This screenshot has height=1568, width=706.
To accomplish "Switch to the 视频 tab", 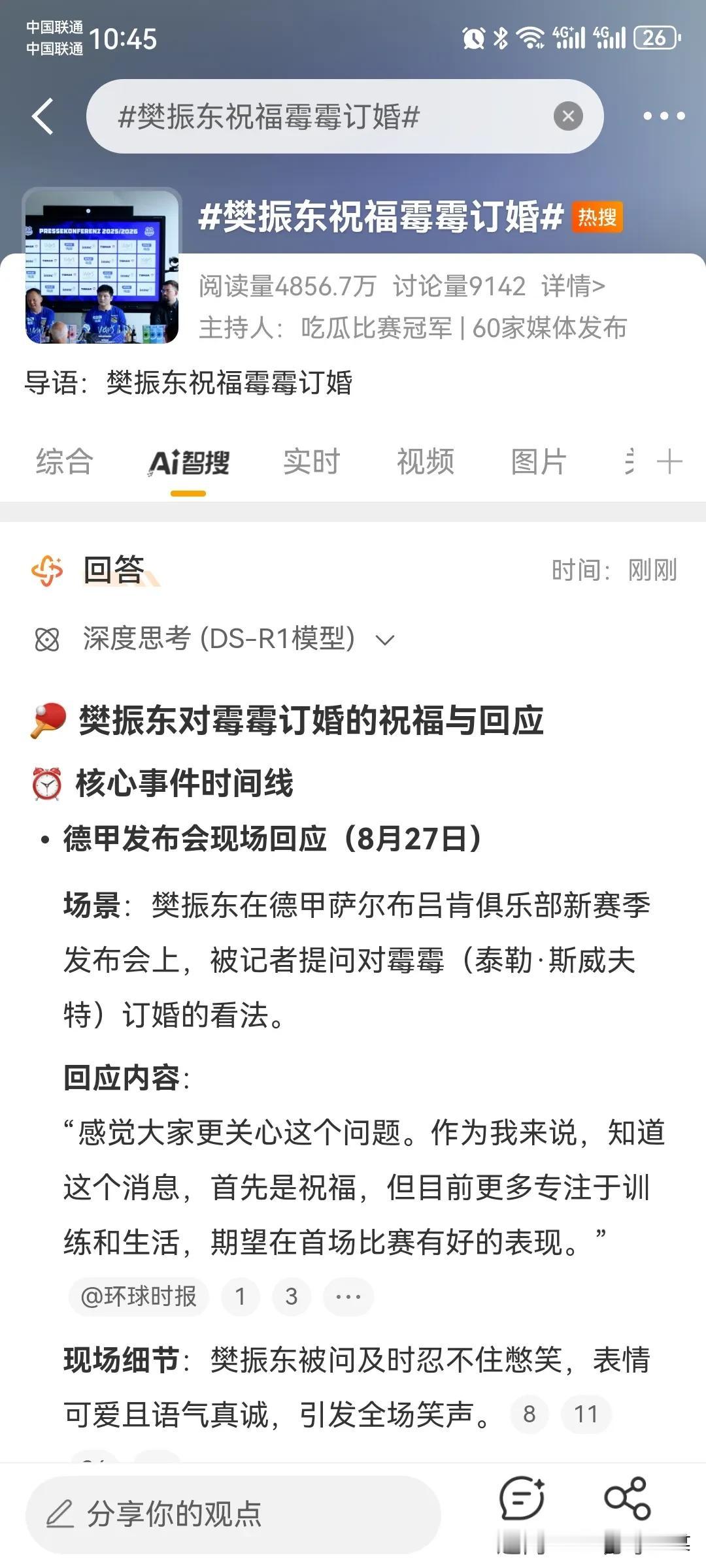I will click(425, 462).
